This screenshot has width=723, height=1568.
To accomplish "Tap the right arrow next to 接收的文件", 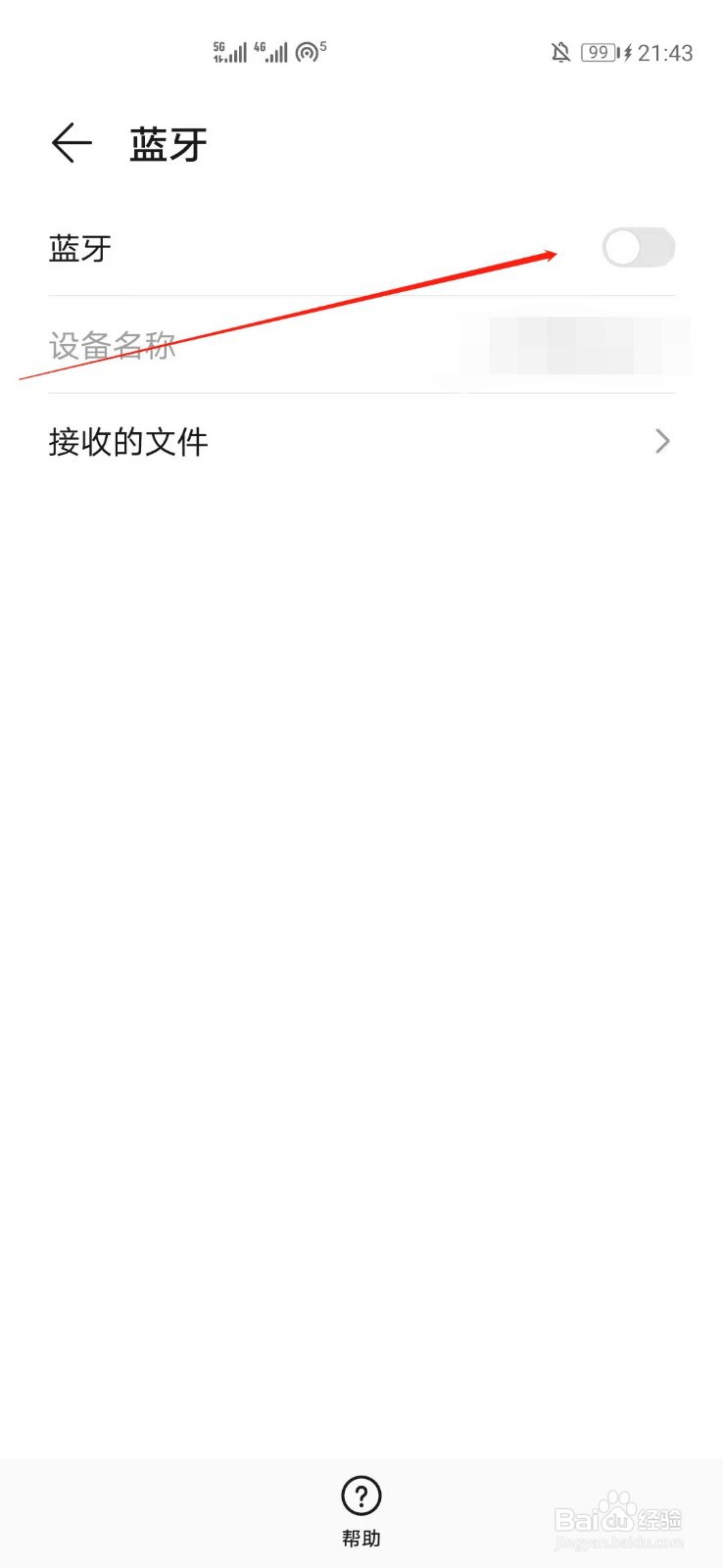I will click(662, 442).
